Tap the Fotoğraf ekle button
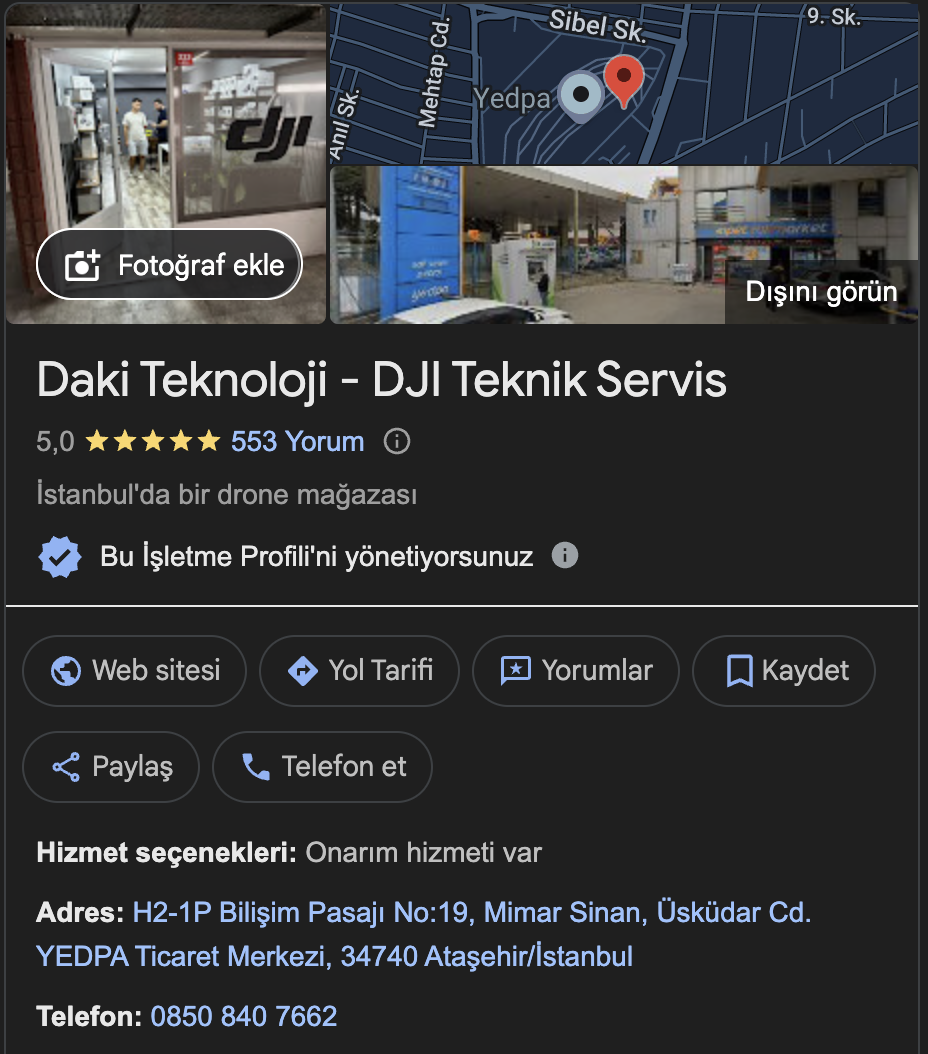 pos(169,265)
